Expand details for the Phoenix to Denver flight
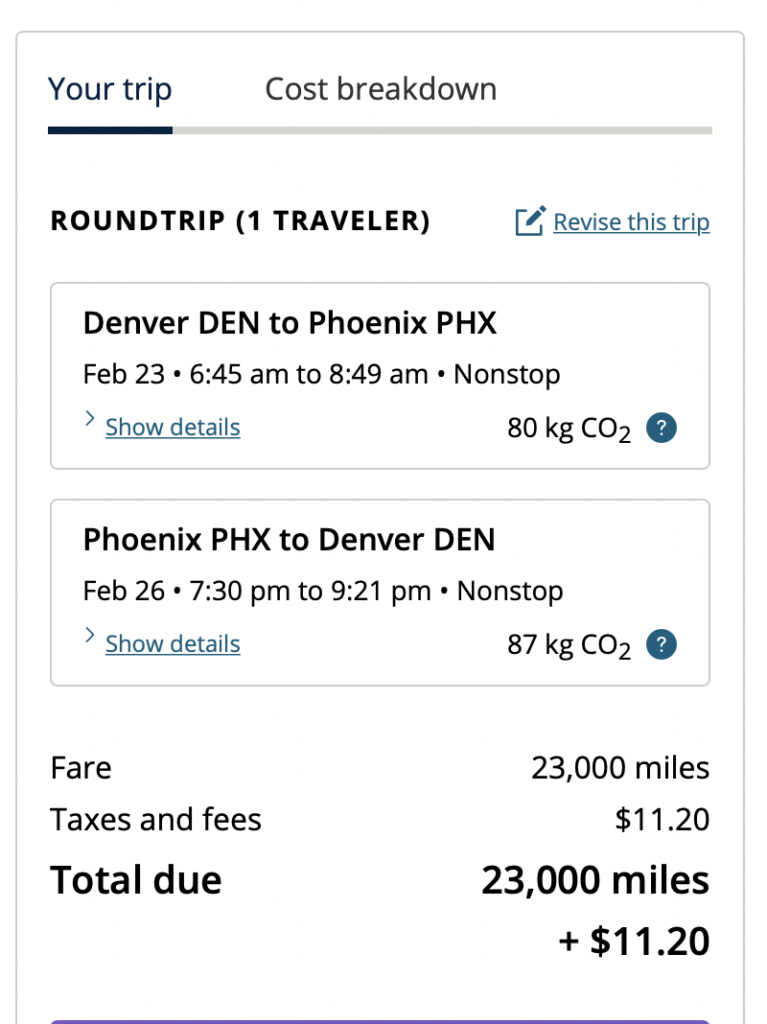767x1024 pixels. pos(171,644)
